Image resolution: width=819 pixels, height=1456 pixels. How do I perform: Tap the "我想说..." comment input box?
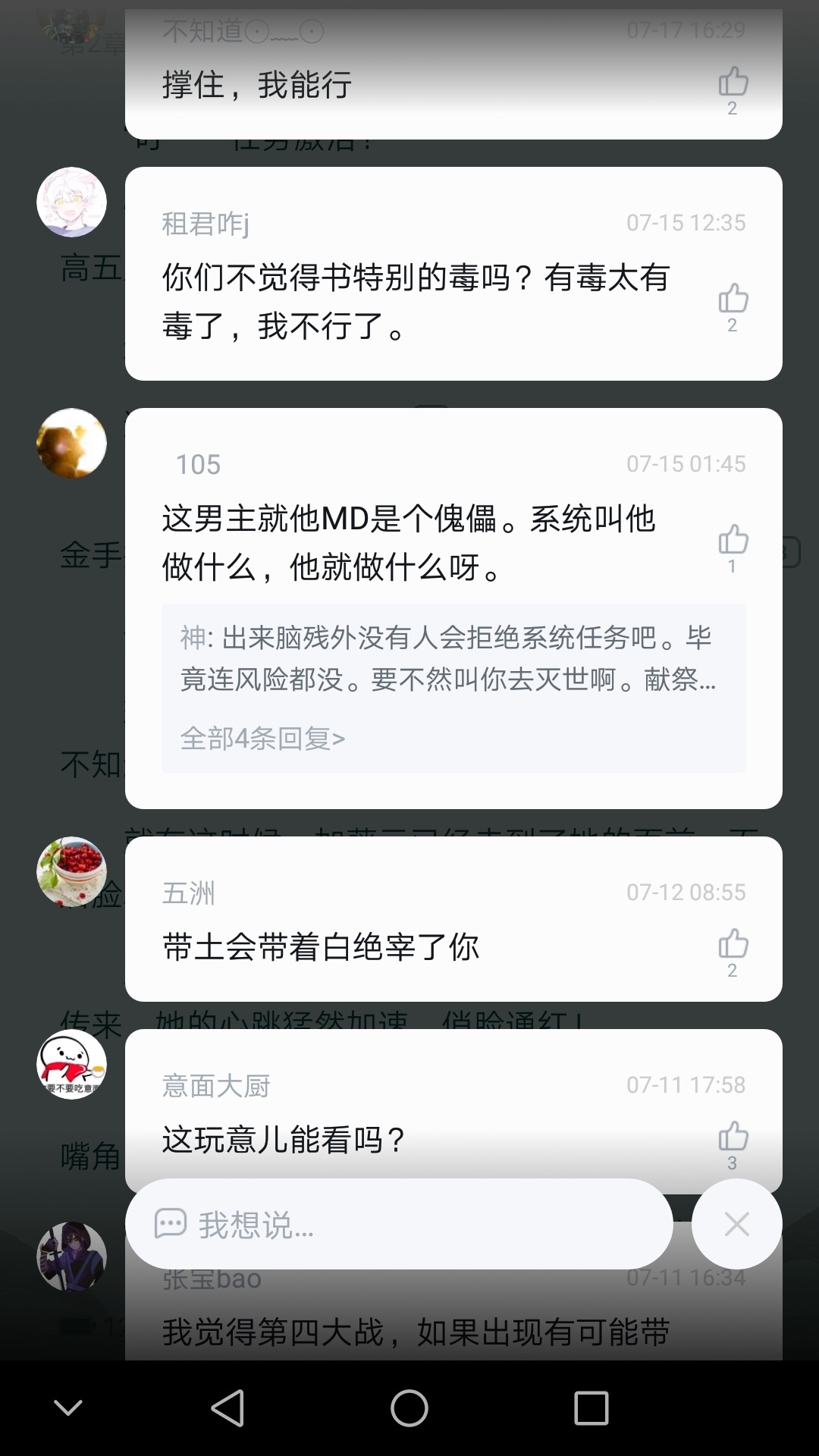coord(399,1224)
